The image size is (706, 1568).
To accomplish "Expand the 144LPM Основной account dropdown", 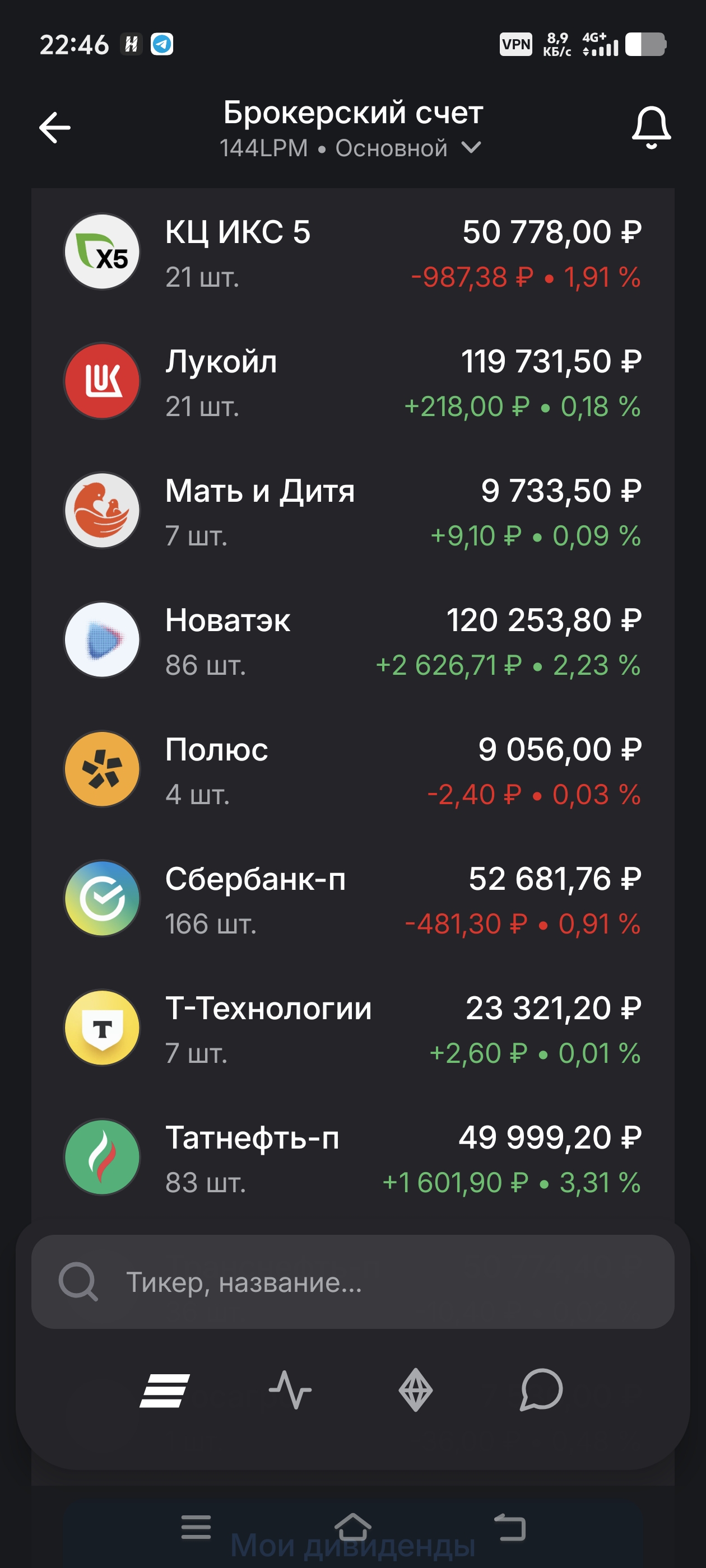I will pos(351,148).
